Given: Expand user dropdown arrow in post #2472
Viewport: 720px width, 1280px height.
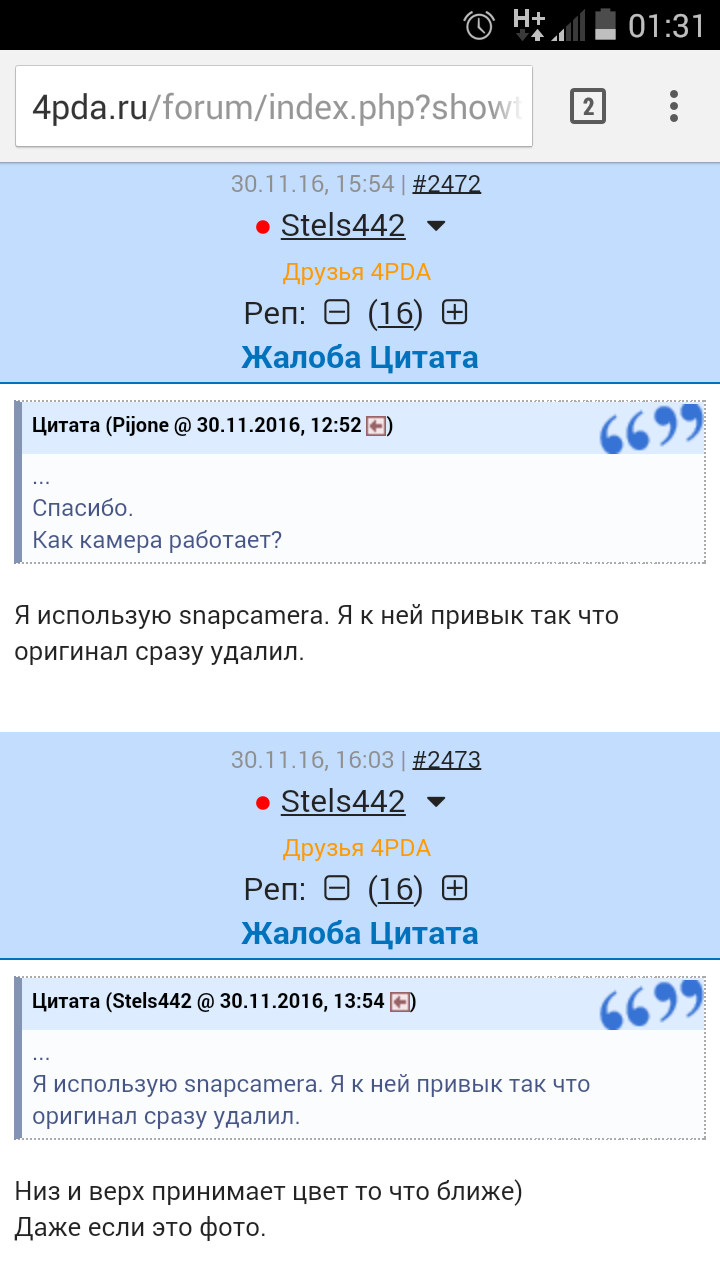Looking at the screenshot, I should (435, 227).
